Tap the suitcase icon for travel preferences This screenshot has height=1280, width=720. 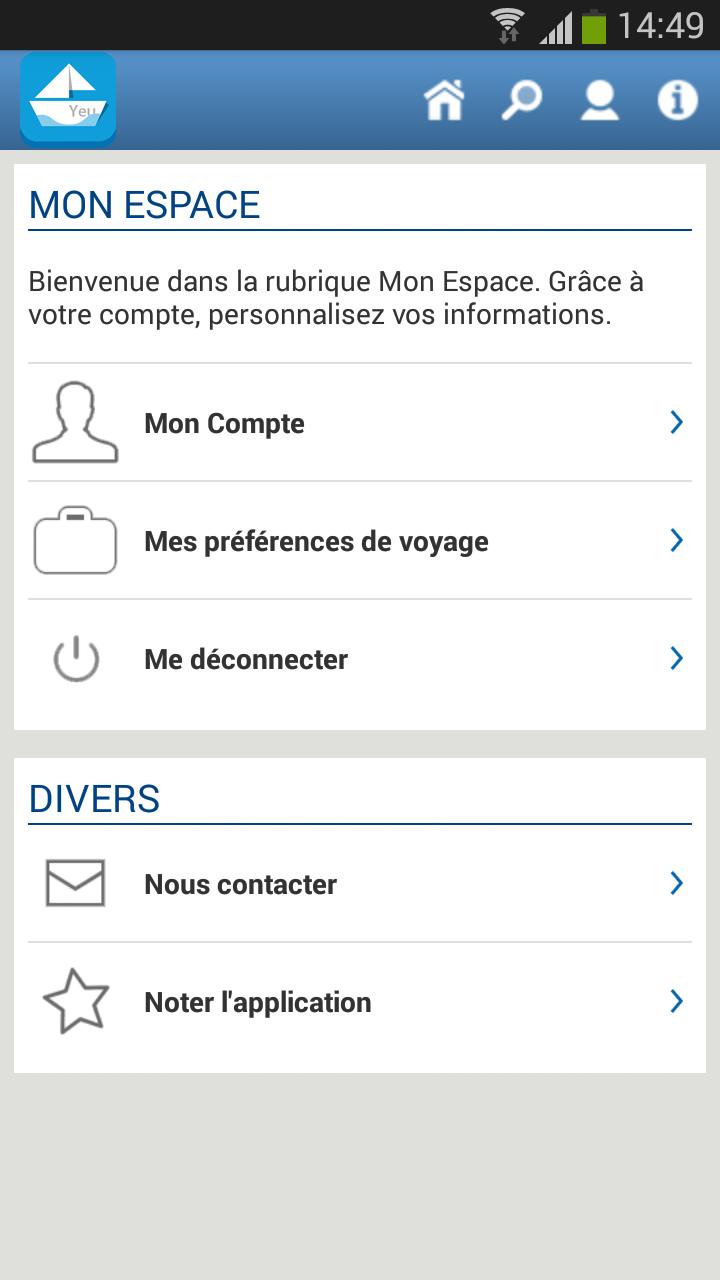tap(75, 540)
